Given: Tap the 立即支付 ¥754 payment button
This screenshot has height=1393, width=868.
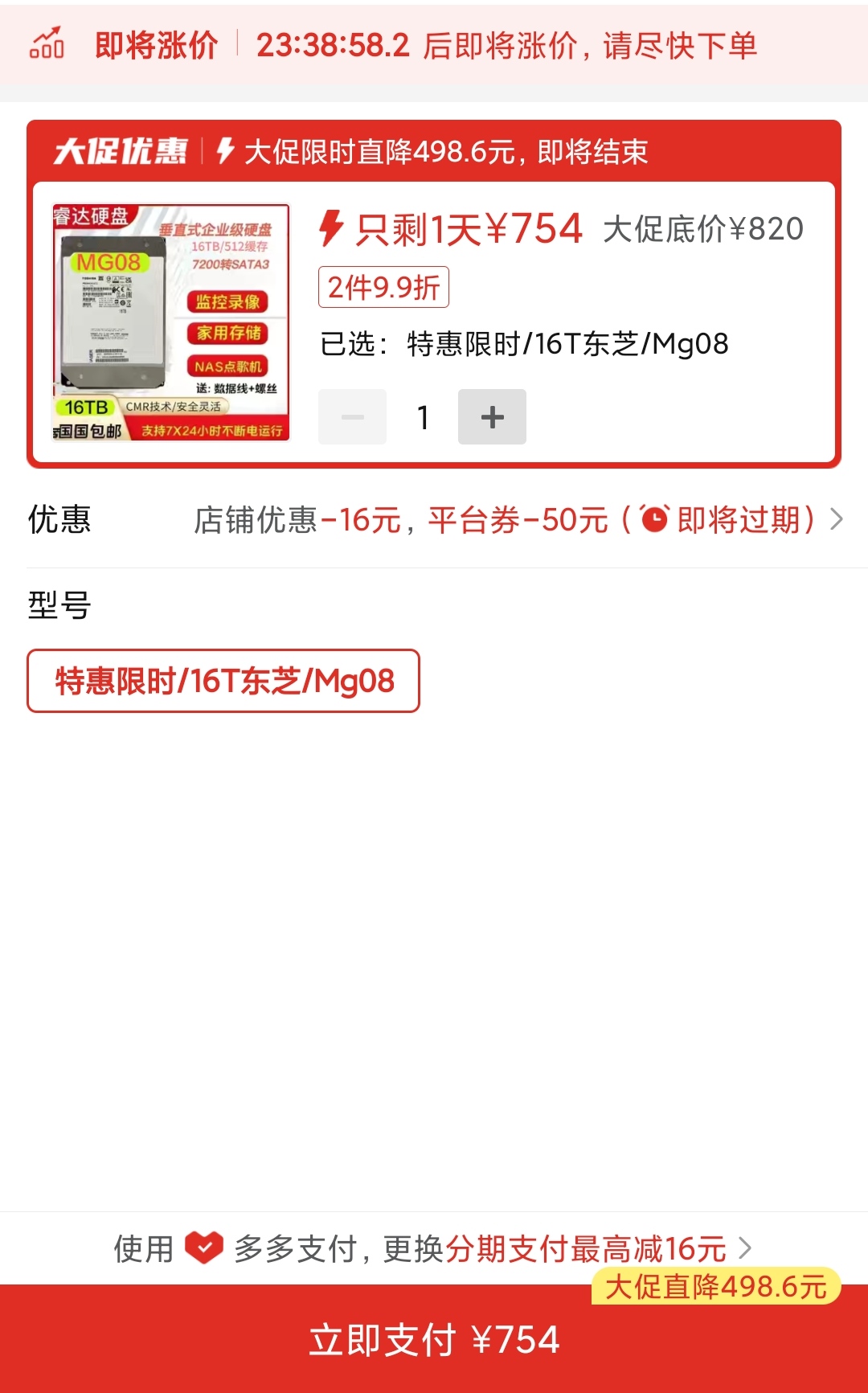Looking at the screenshot, I should [434, 1338].
